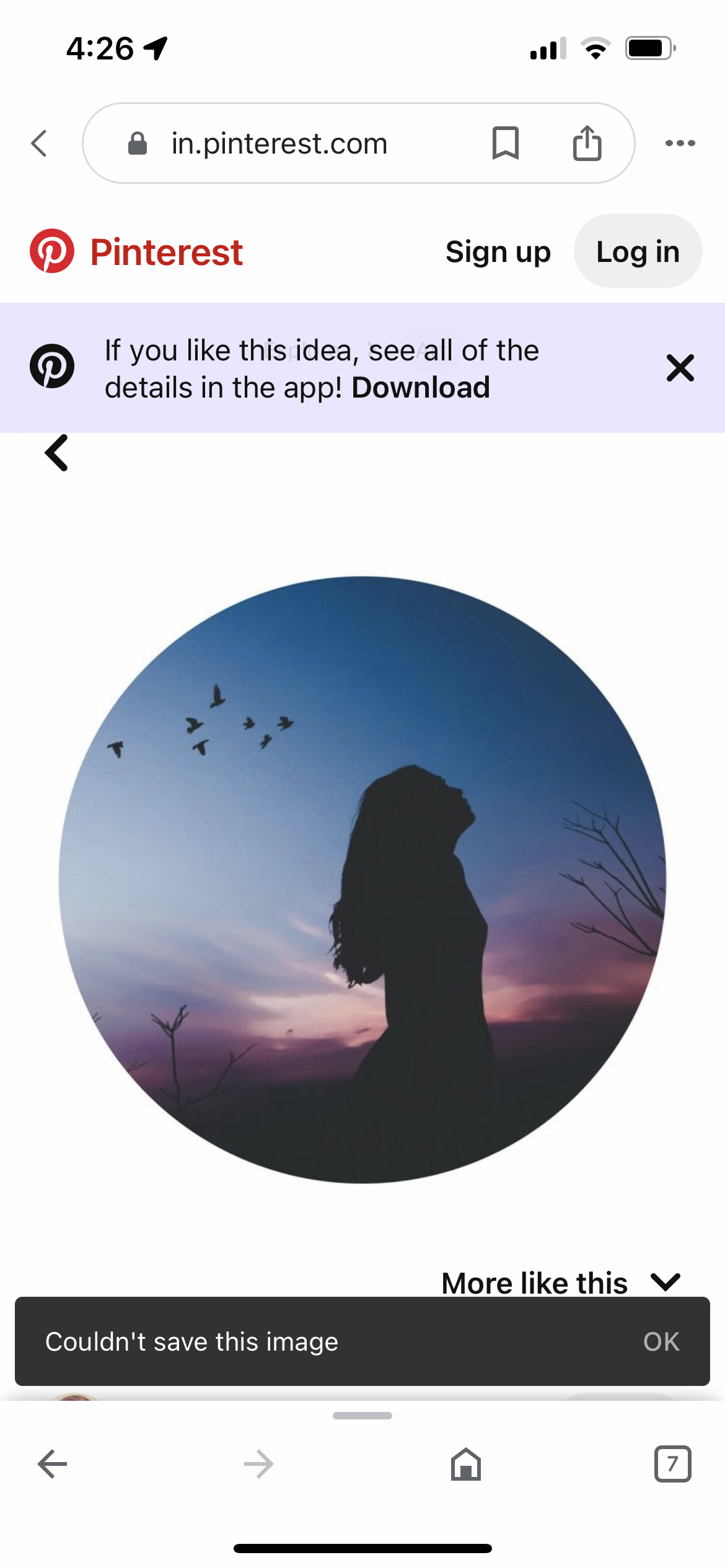Viewport: 725px width, 1568px height.
Task: Share this page via the share icon
Action: point(587,143)
